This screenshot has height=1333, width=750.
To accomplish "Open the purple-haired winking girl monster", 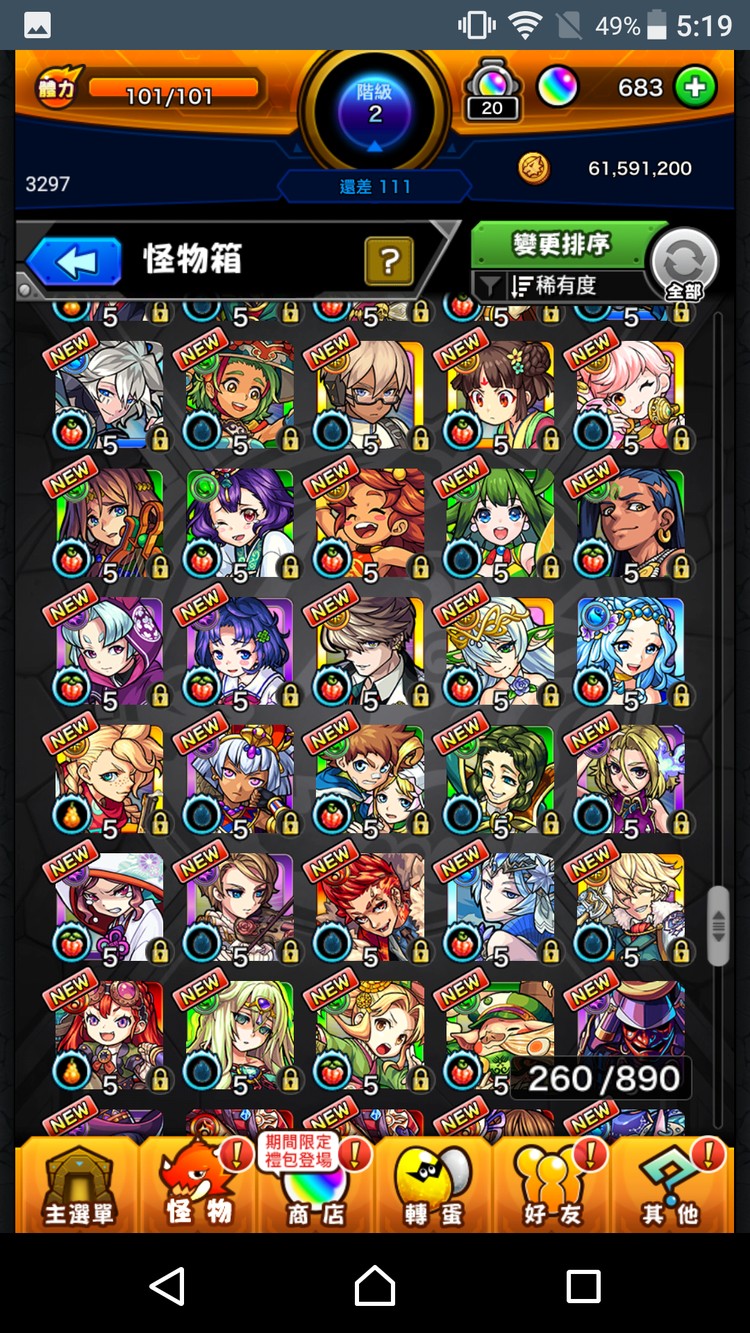I will [x=240, y=523].
